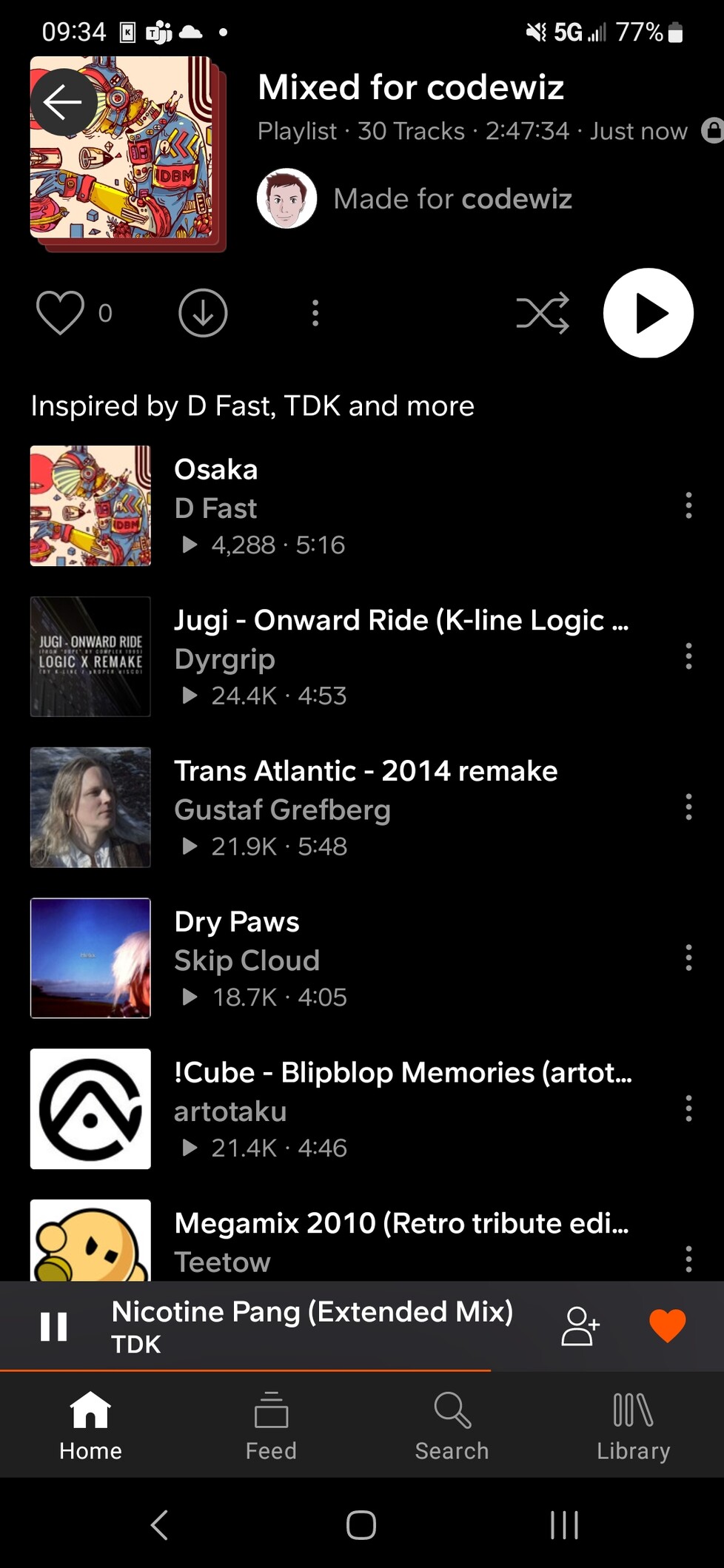724x1568 pixels.
Task: Switch to the Feed tab
Action: point(271,1426)
